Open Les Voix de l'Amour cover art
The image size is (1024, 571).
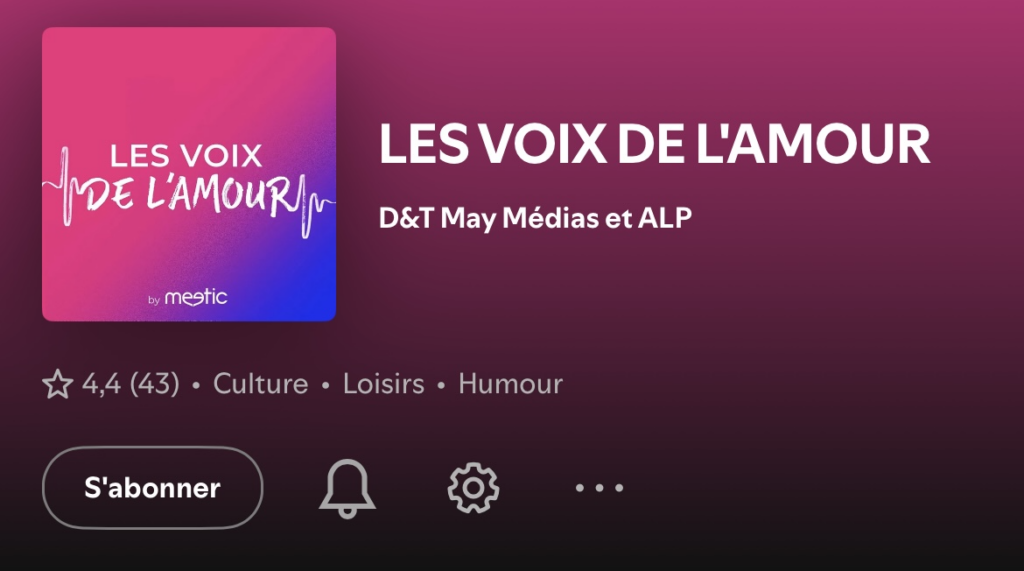pos(189,174)
